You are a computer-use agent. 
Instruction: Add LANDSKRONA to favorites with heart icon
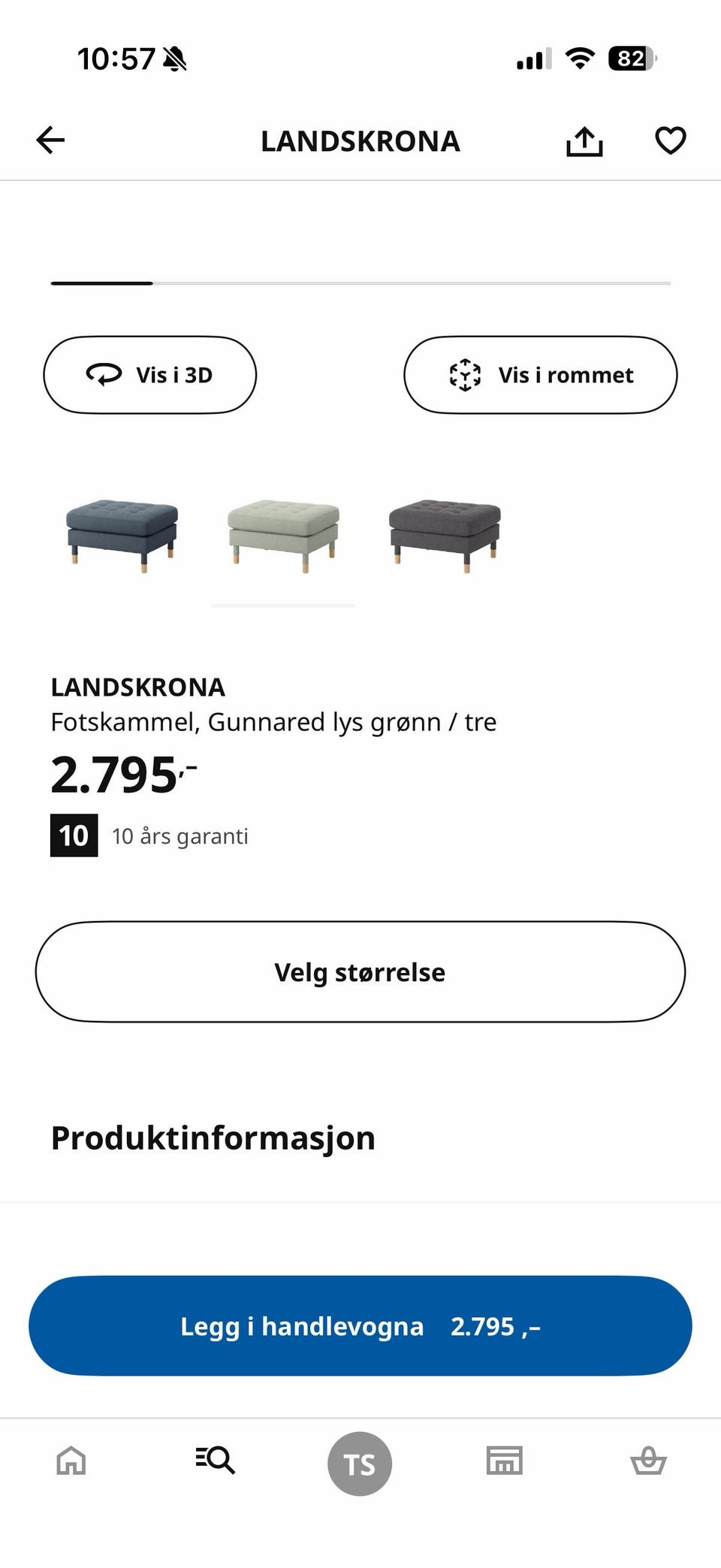point(669,140)
